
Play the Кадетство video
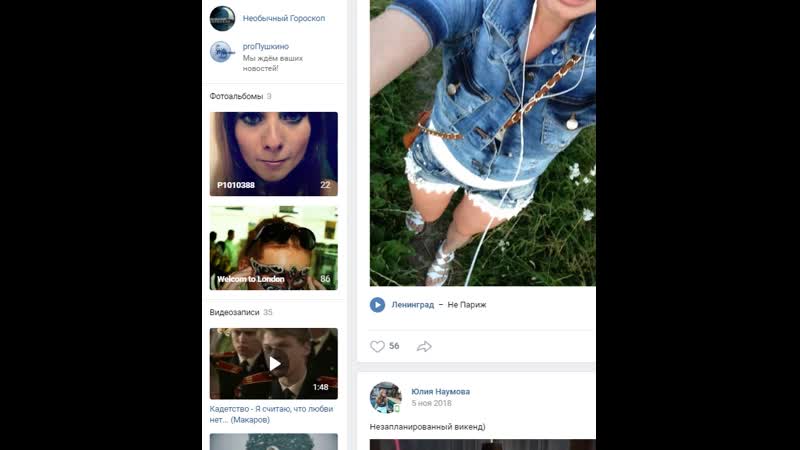pyautogui.click(x=274, y=364)
